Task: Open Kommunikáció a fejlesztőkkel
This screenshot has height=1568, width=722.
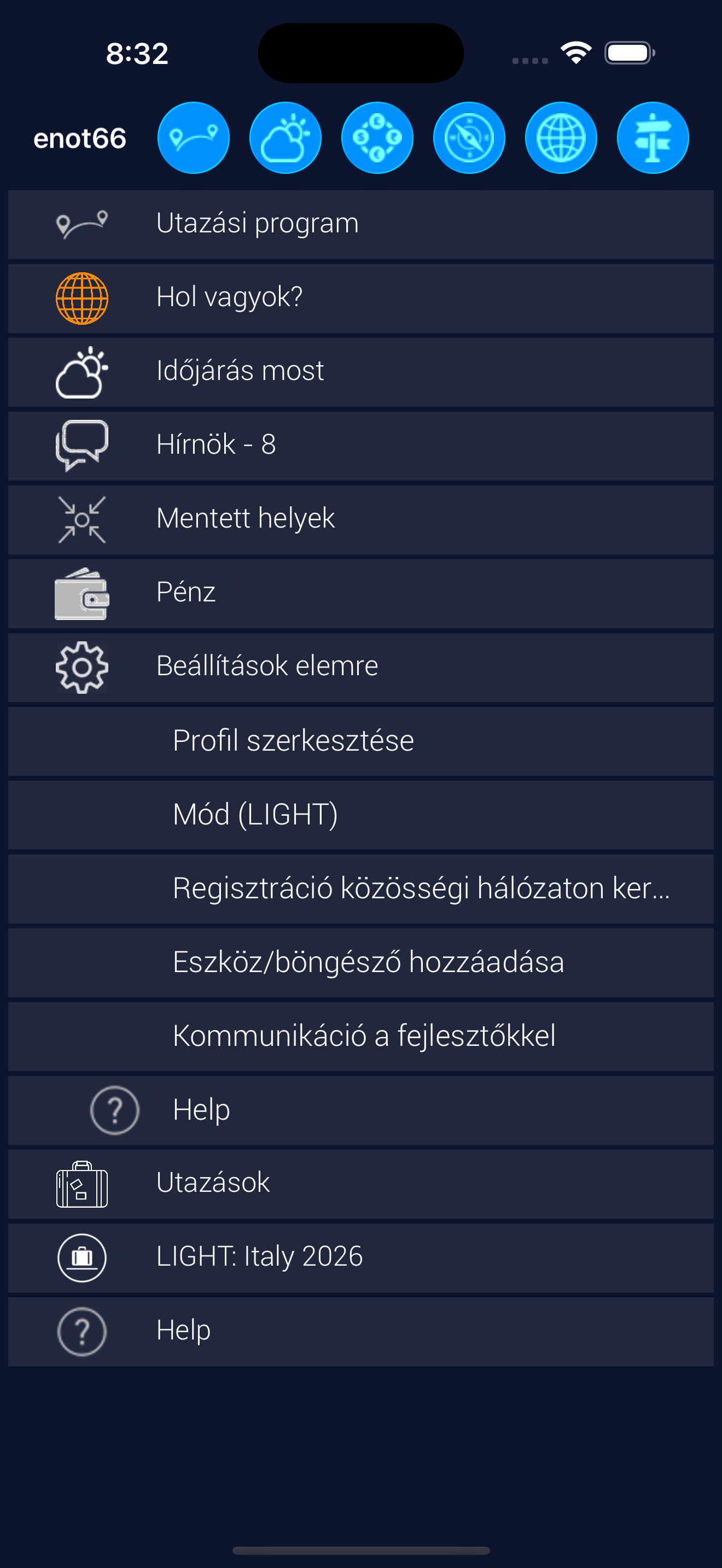Action: tap(360, 1036)
